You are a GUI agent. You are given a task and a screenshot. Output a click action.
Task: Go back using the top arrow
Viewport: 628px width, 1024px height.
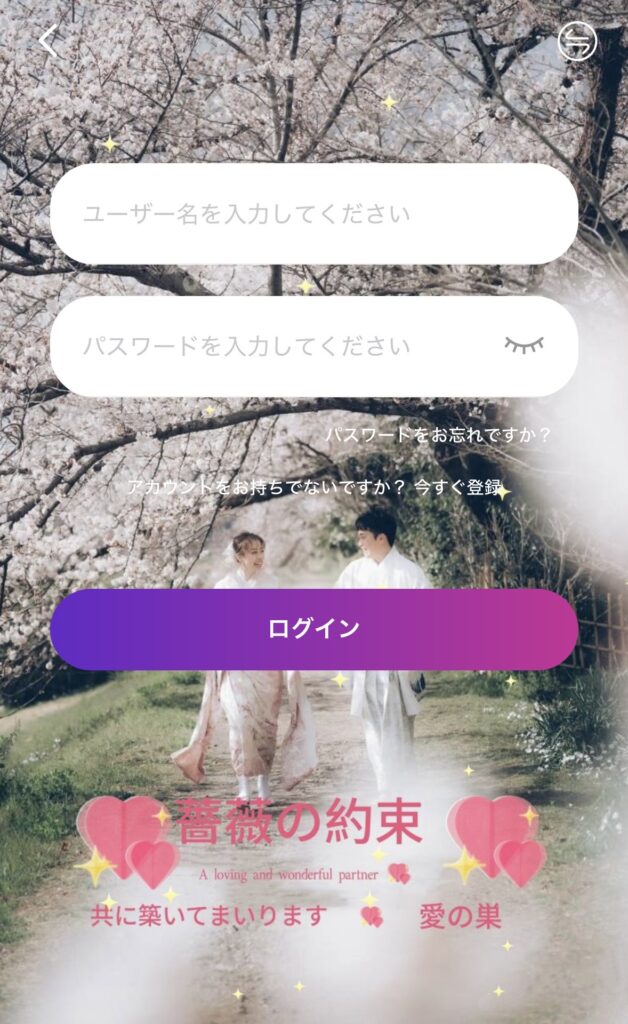click(x=47, y=41)
